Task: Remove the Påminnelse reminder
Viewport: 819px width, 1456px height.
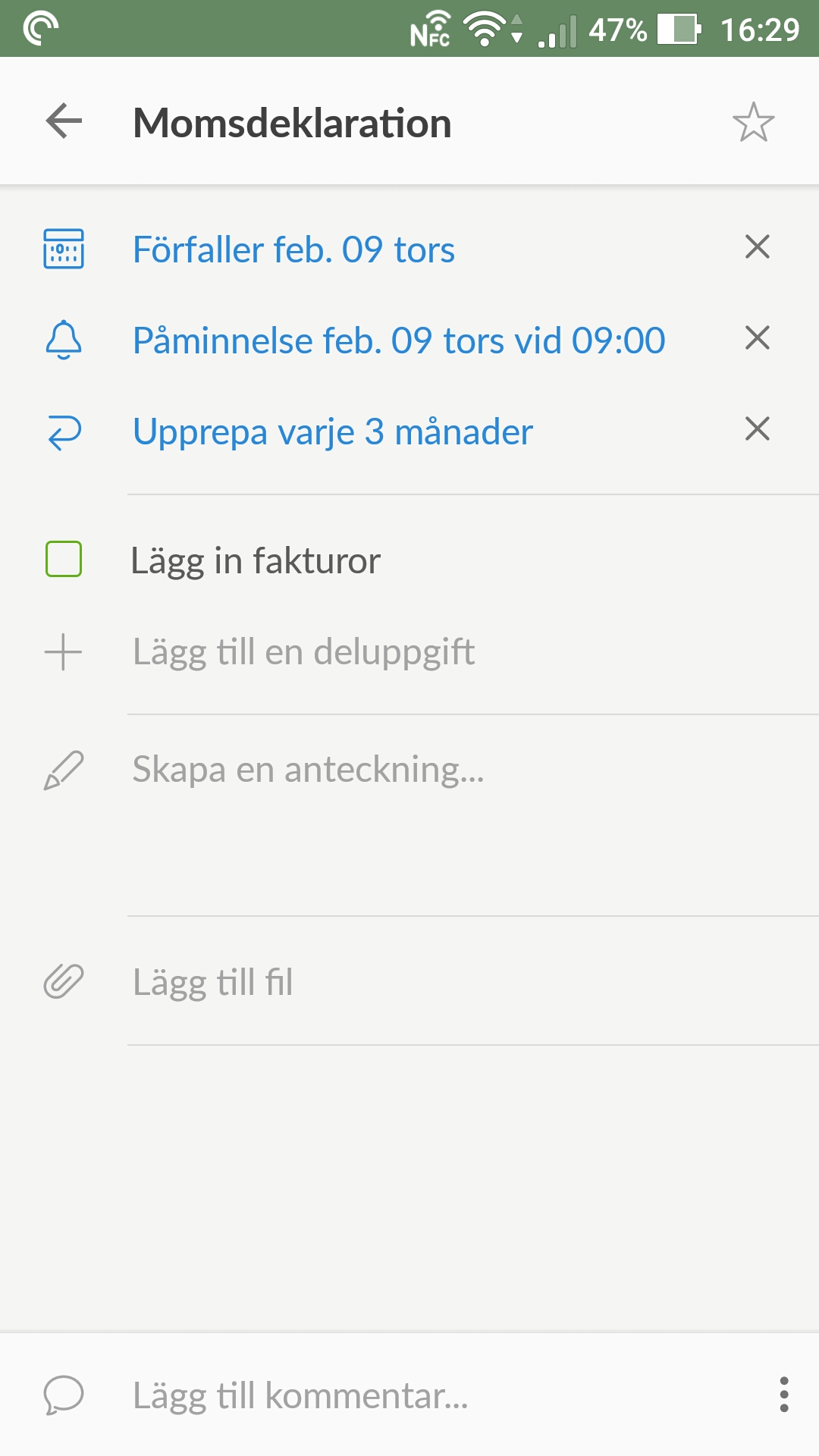Action: pos(757,338)
